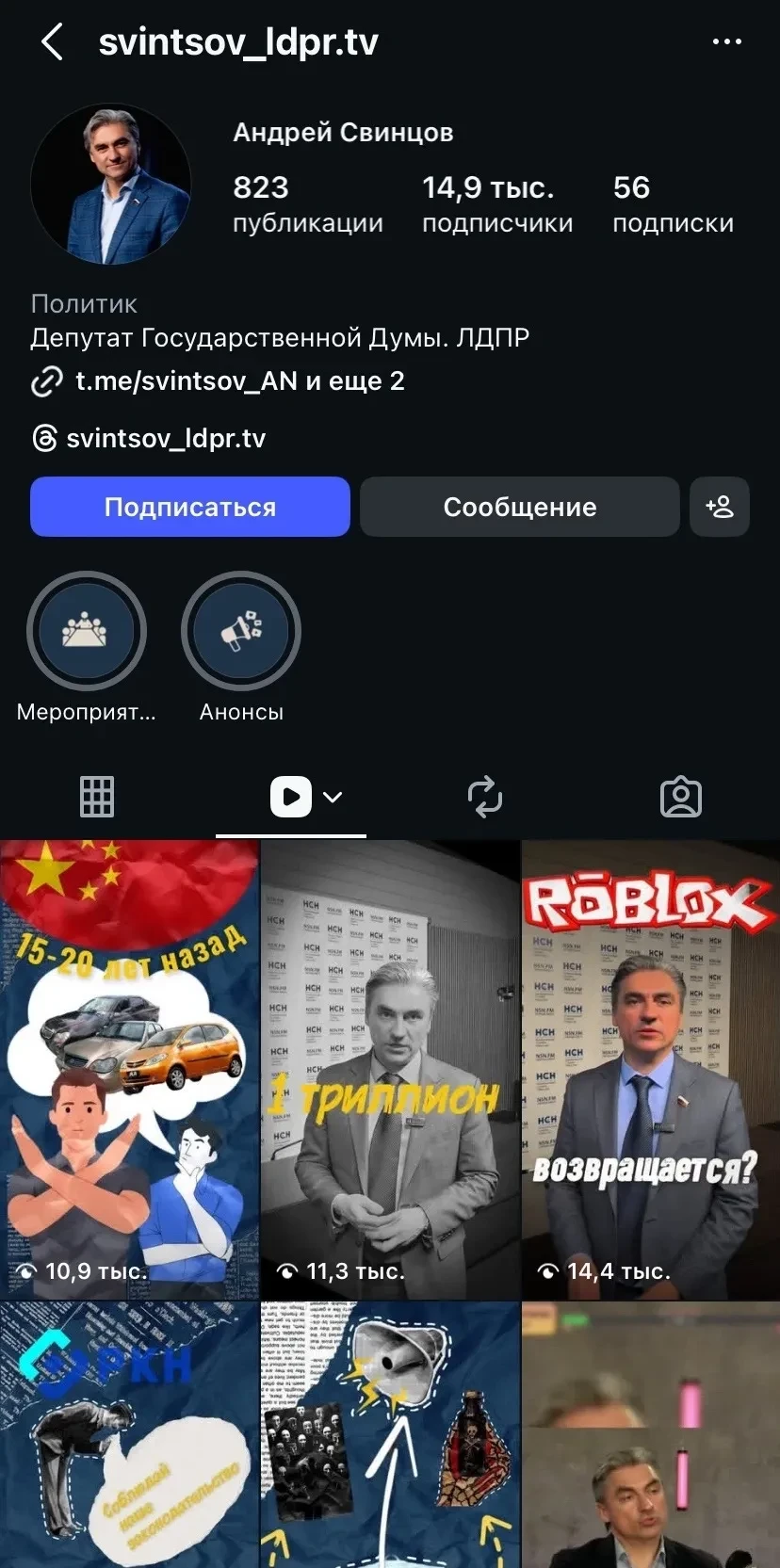The width and height of the screenshot is (780, 1568).
Task: Open the Анонсы story highlight
Action: tap(241, 632)
